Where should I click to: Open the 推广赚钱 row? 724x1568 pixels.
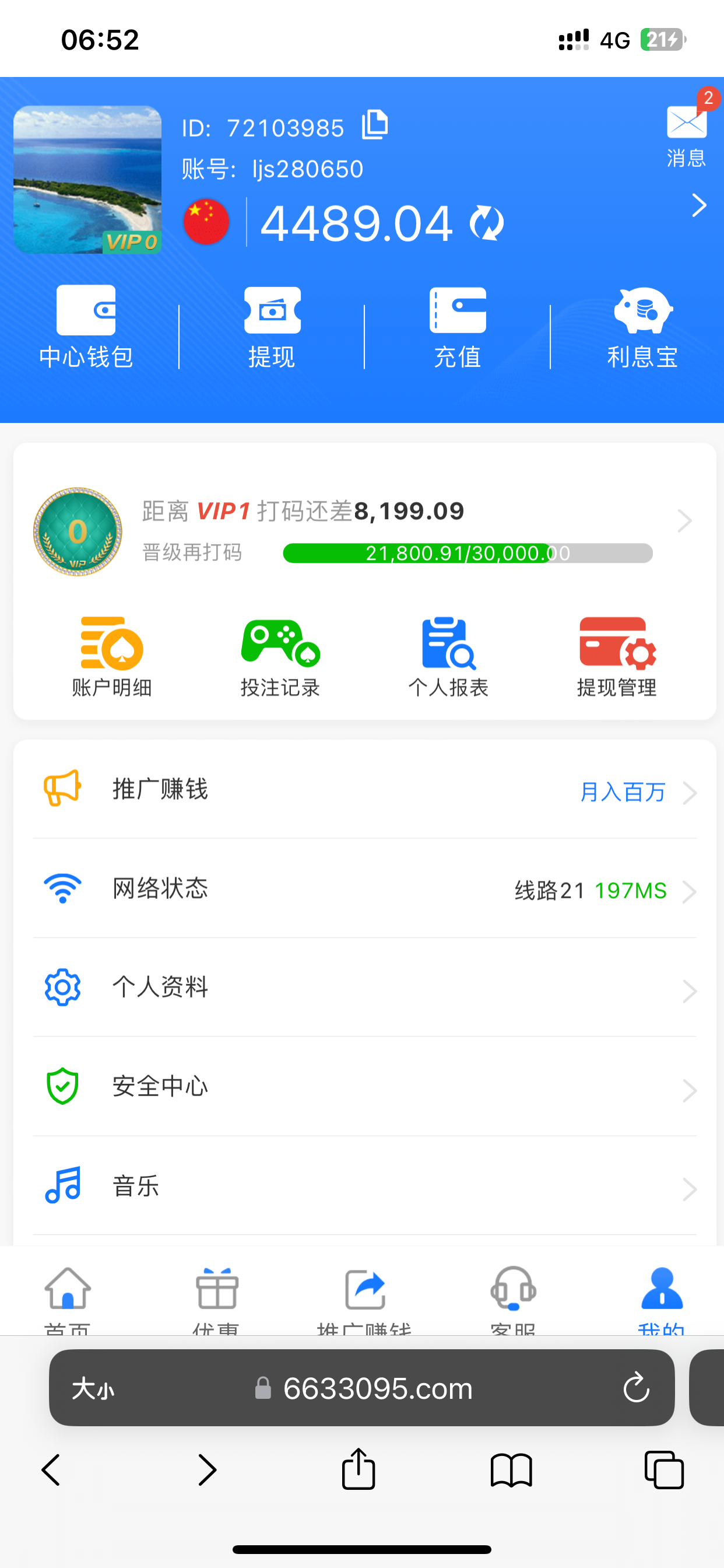(x=364, y=789)
